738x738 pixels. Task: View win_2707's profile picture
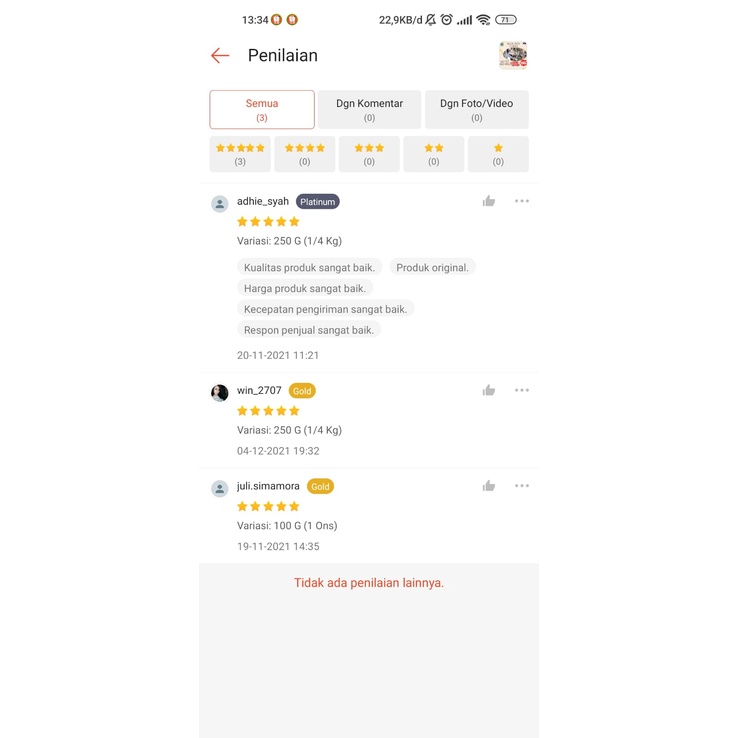point(220,393)
